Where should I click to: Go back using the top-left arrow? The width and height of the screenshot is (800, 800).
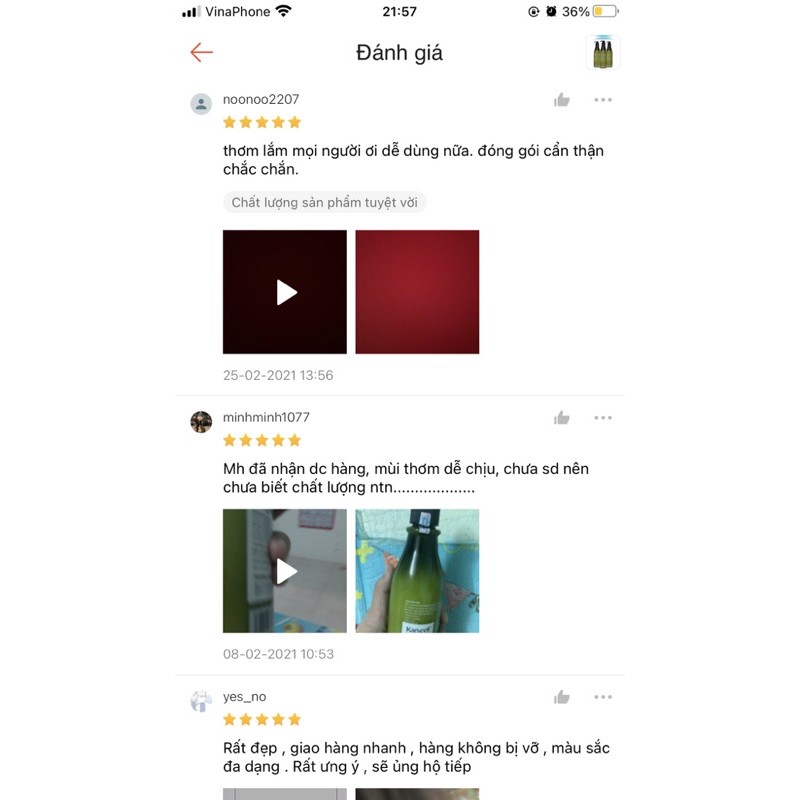202,52
